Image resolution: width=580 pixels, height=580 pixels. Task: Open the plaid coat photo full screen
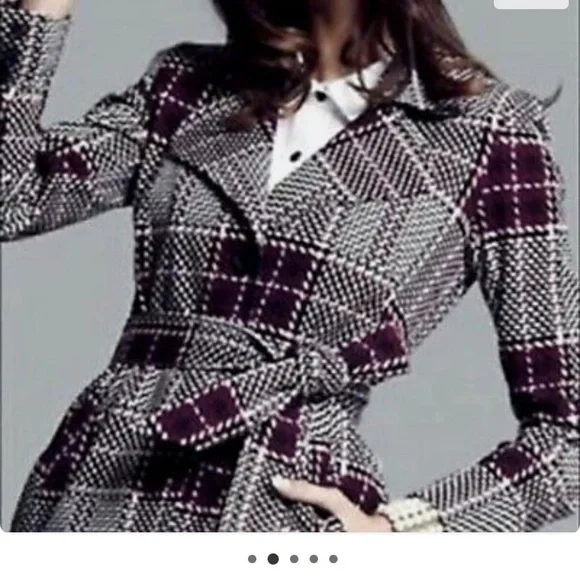click(290, 266)
